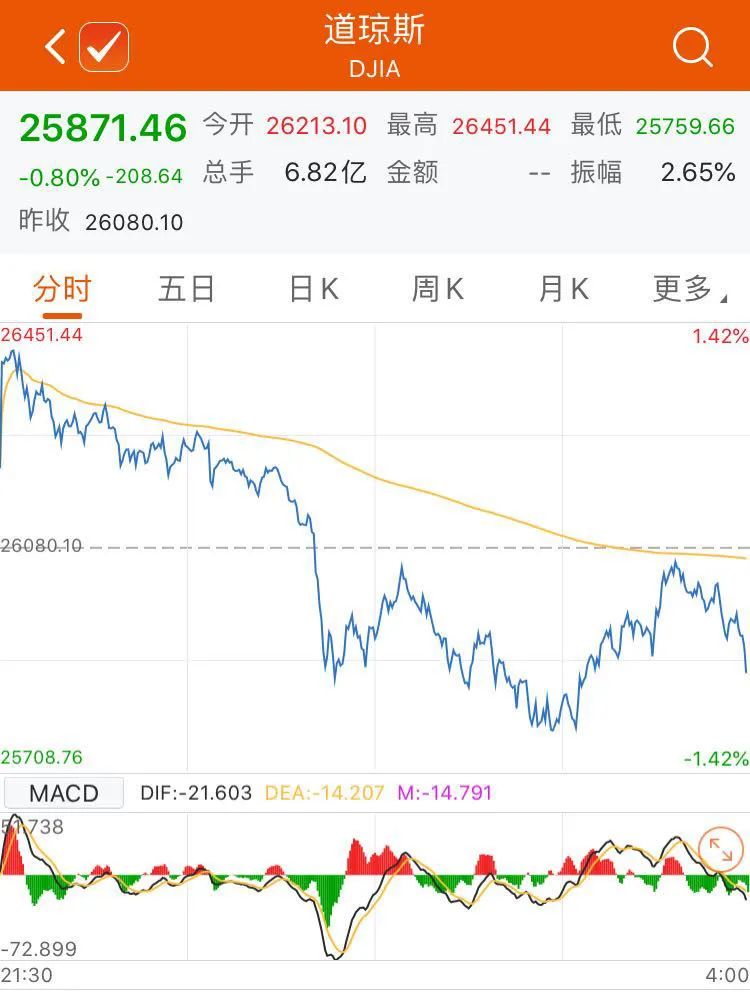Toggle the watchlist checkmark for DJIA
Image resolution: width=750 pixels, height=995 pixels.
pos(104,46)
